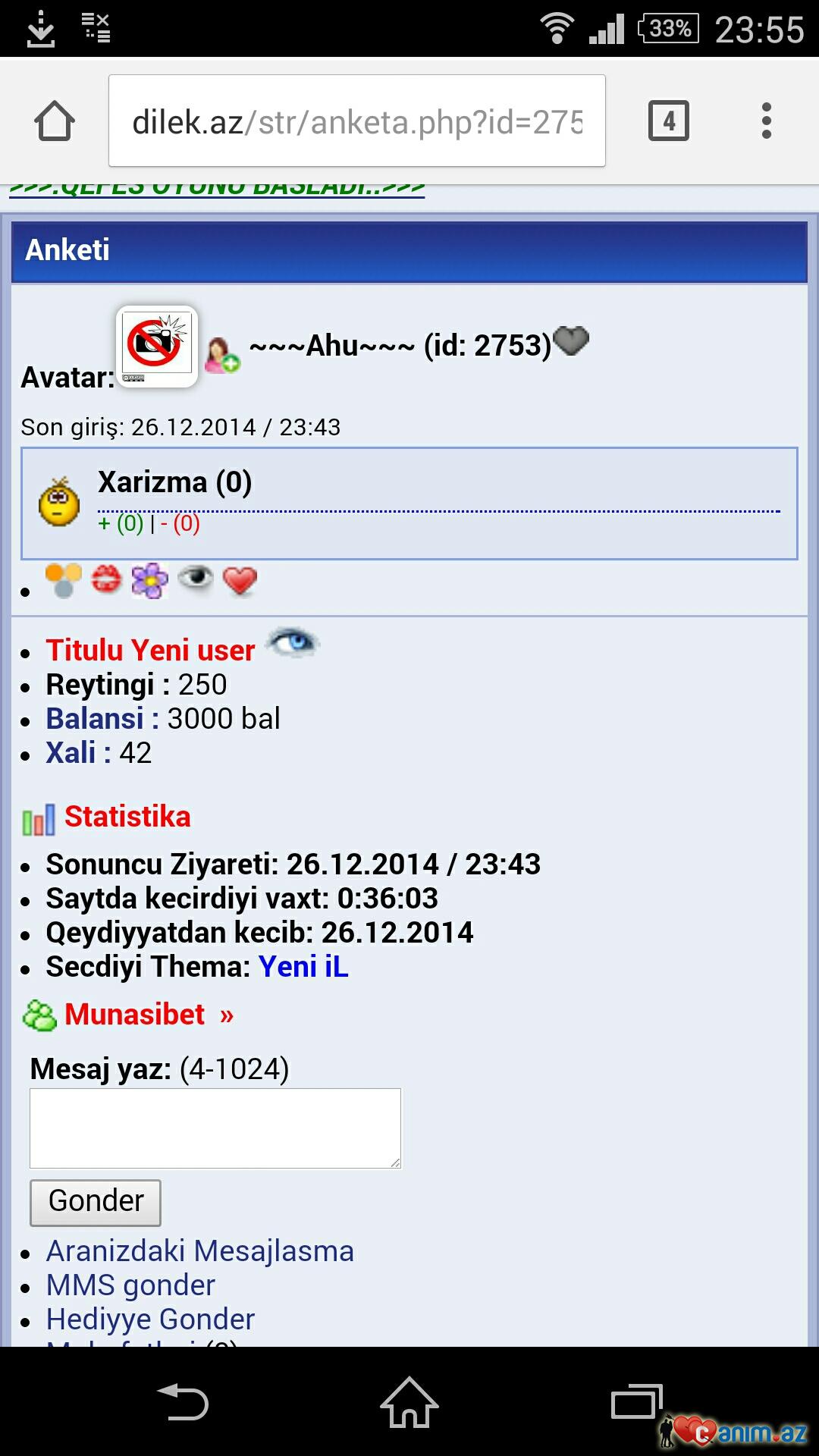Open the tab switcher showing 4 tabs
The width and height of the screenshot is (819, 1456).
pyautogui.click(x=668, y=121)
